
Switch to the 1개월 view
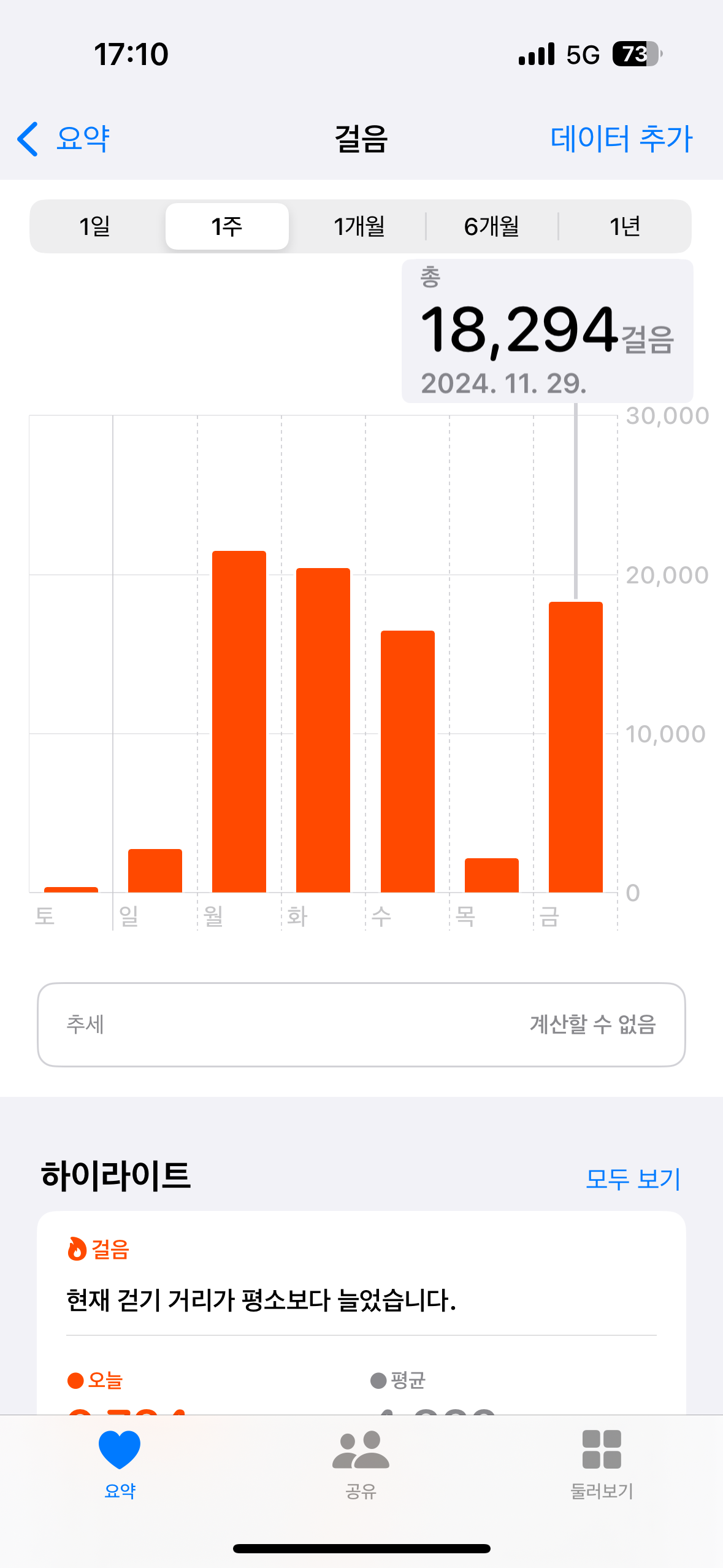click(x=359, y=226)
